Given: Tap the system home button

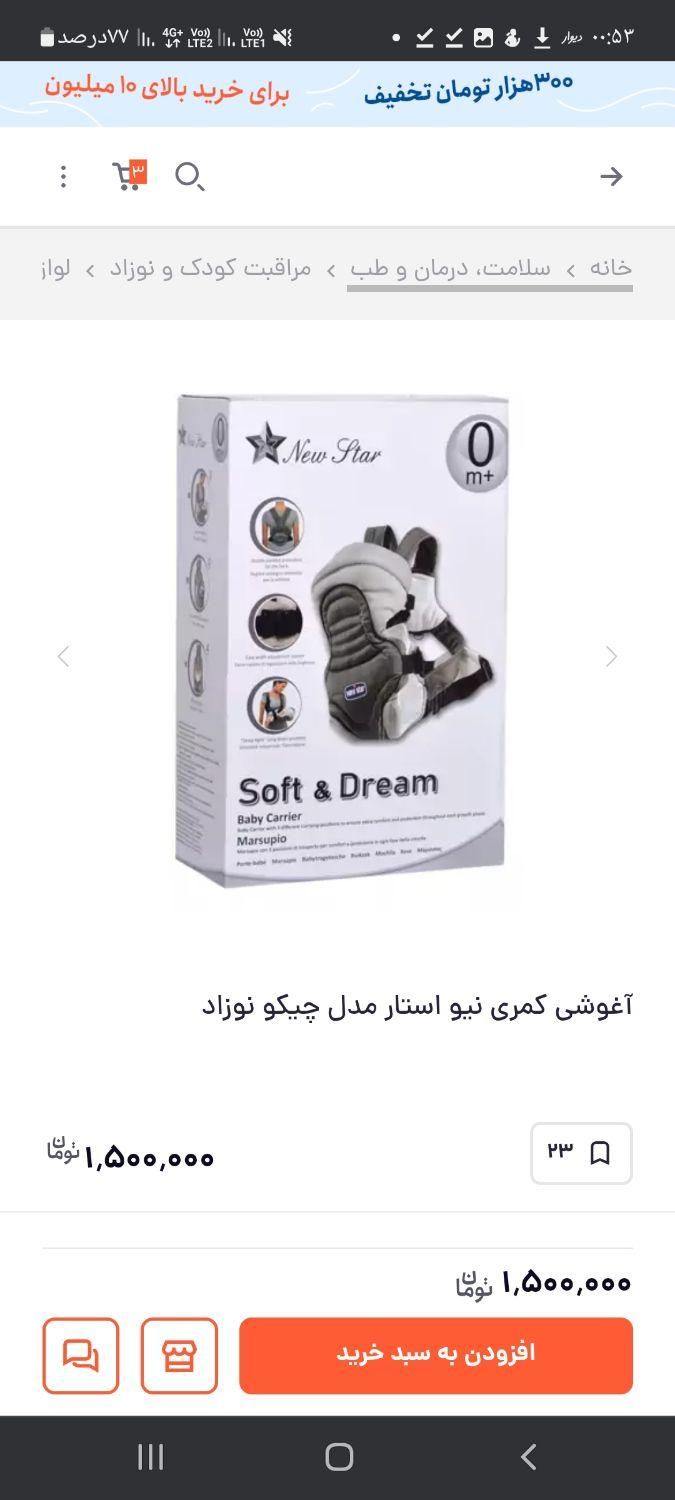Looking at the screenshot, I should click(339, 1457).
